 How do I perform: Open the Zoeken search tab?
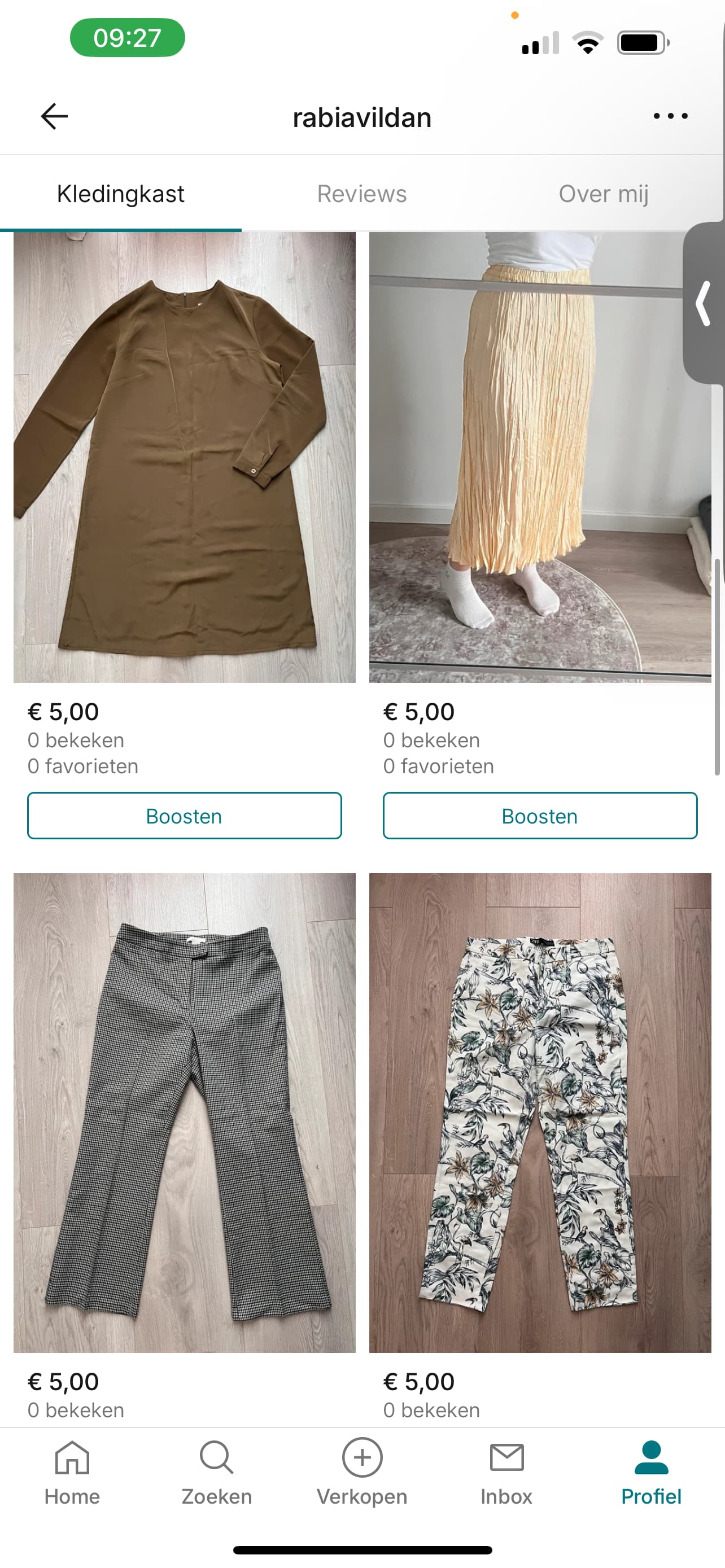(217, 1473)
